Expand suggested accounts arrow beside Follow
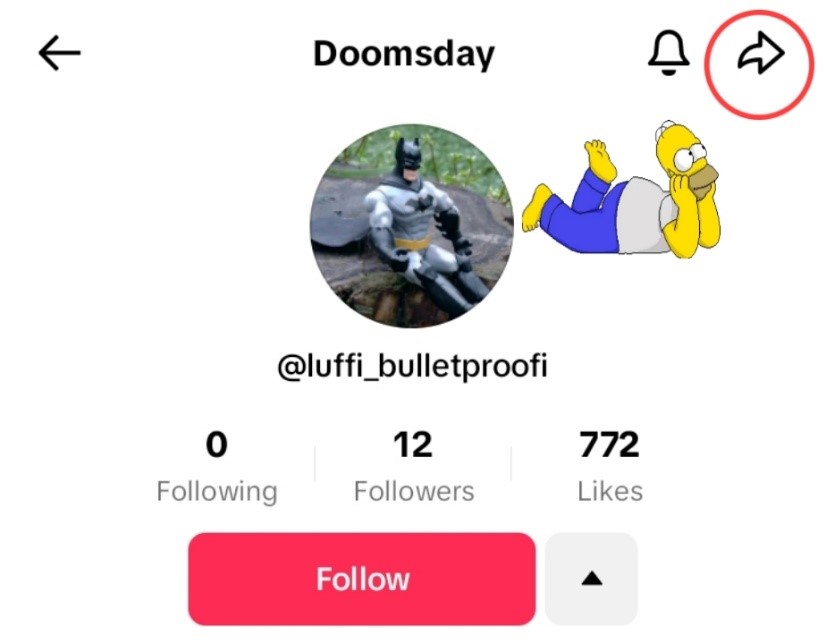Viewport: 826px width, 644px height. tap(592, 579)
